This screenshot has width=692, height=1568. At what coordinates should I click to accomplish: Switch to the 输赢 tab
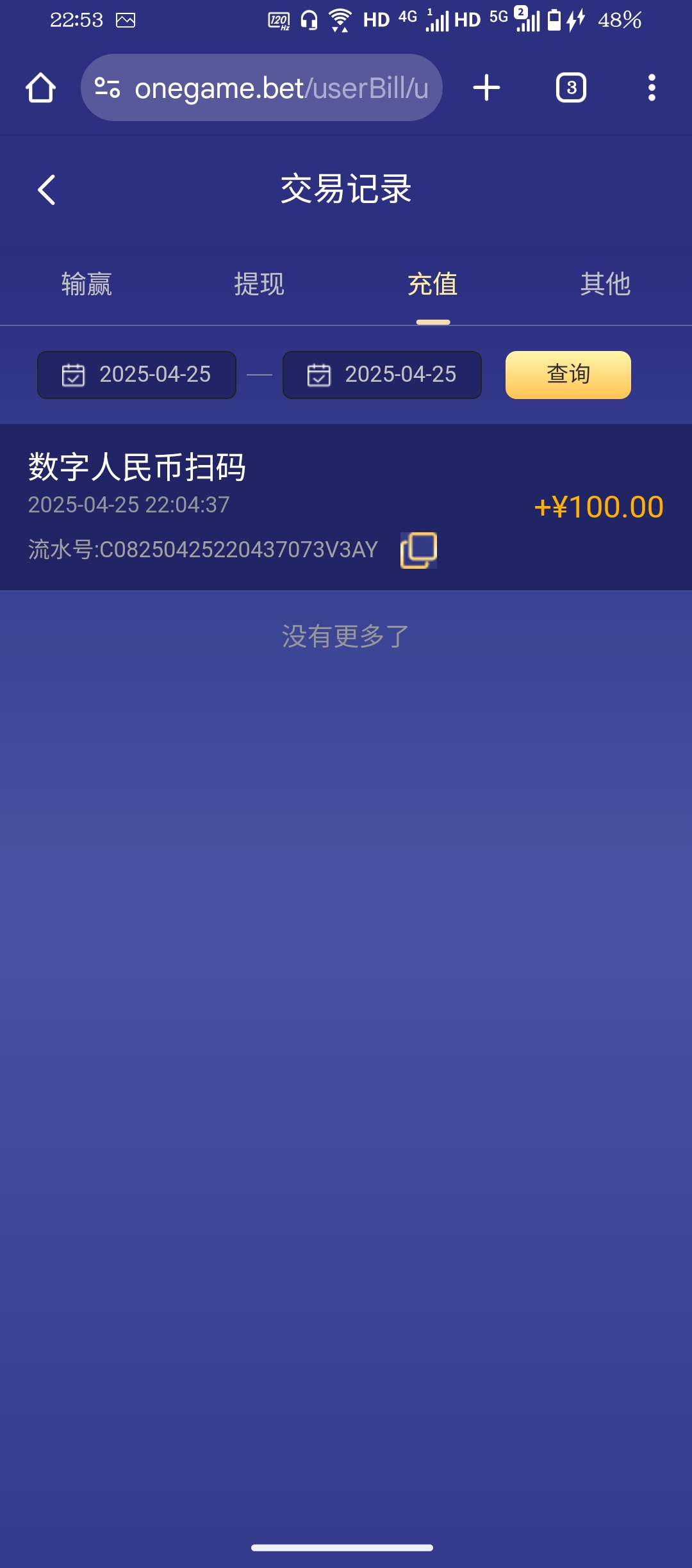[86, 285]
